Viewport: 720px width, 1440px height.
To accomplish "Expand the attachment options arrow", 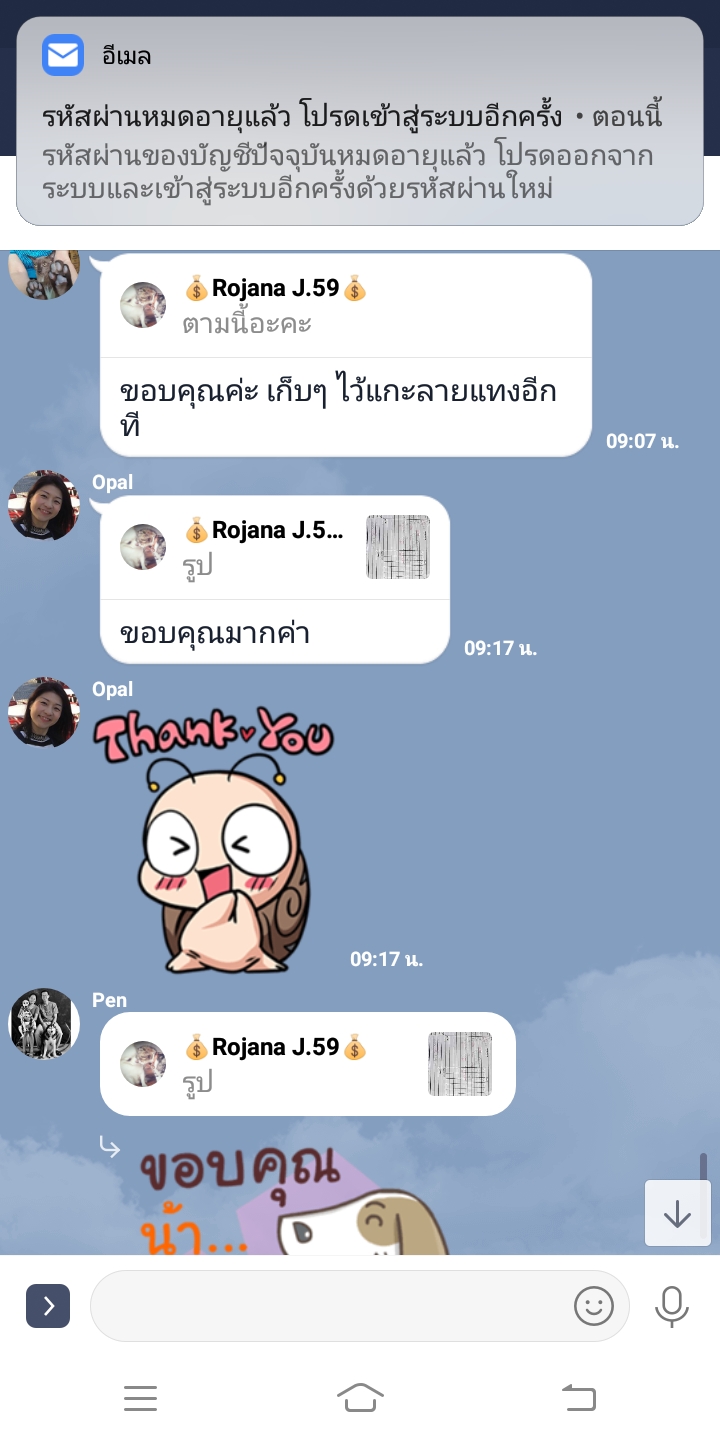I will coord(48,1306).
